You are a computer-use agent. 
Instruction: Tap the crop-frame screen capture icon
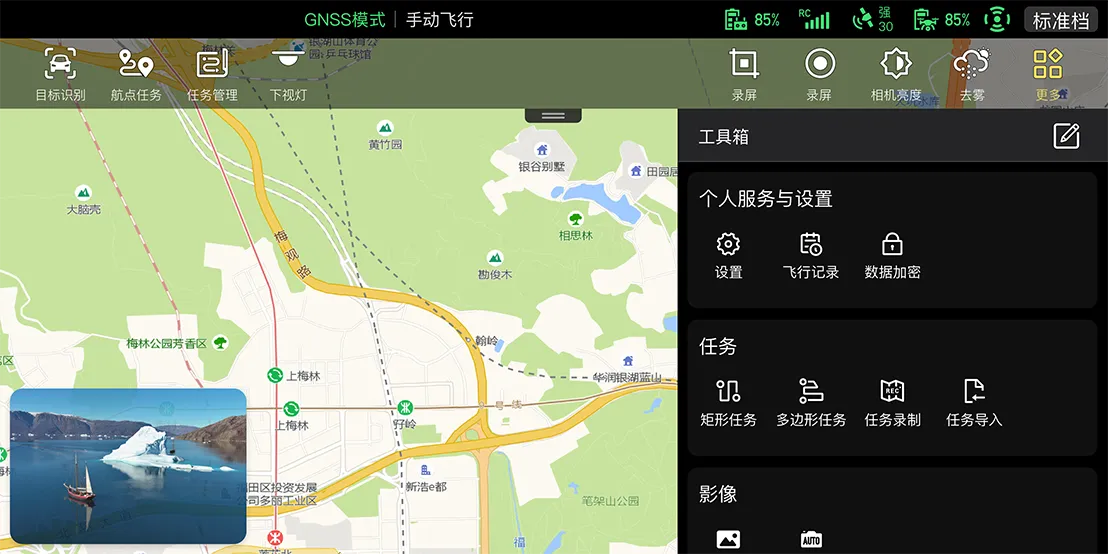[x=744, y=73]
